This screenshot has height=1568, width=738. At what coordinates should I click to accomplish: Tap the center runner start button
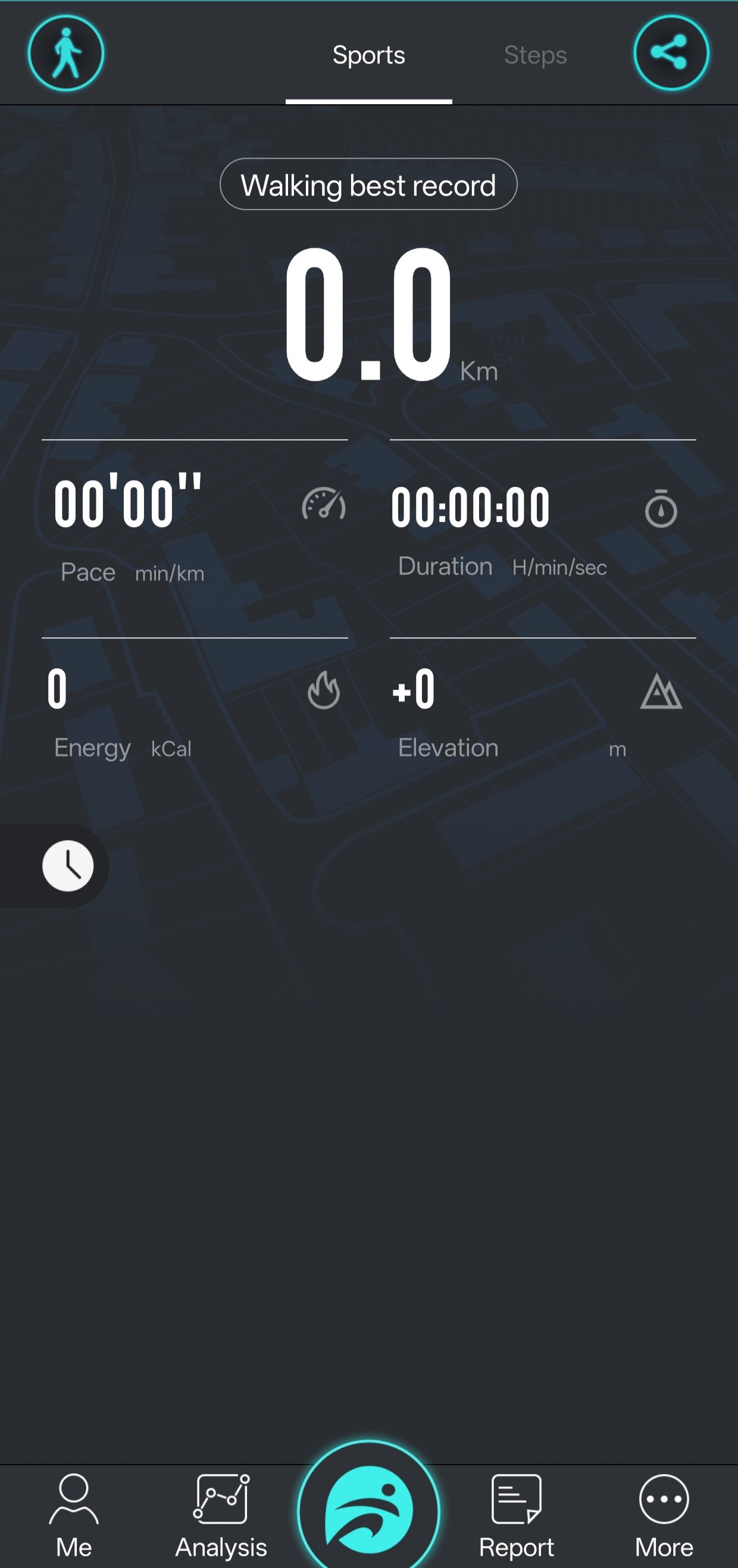[368, 1511]
